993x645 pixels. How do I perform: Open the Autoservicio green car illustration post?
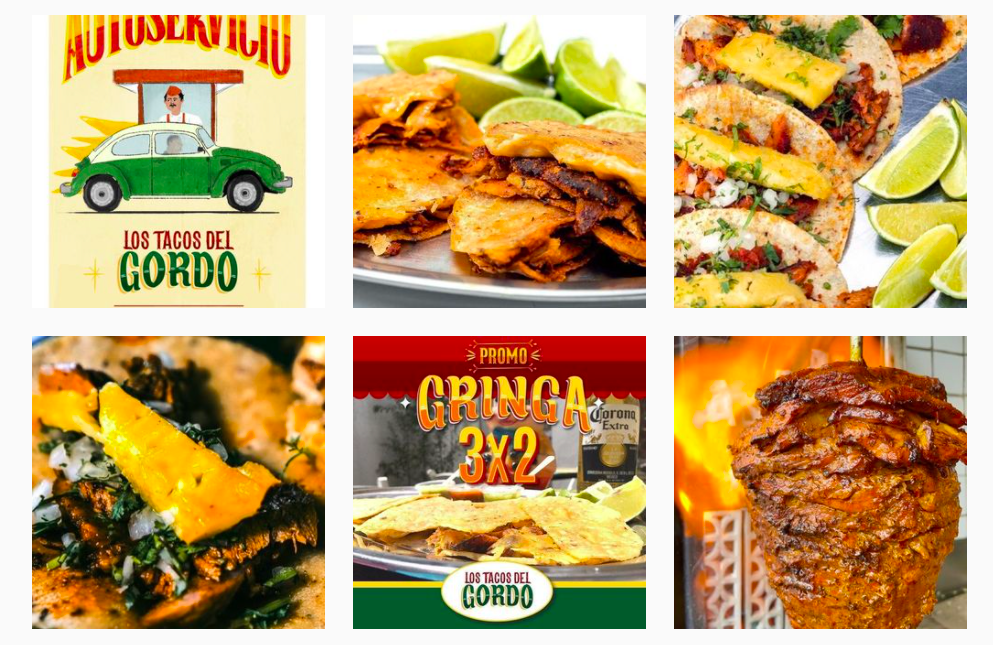tap(178, 161)
